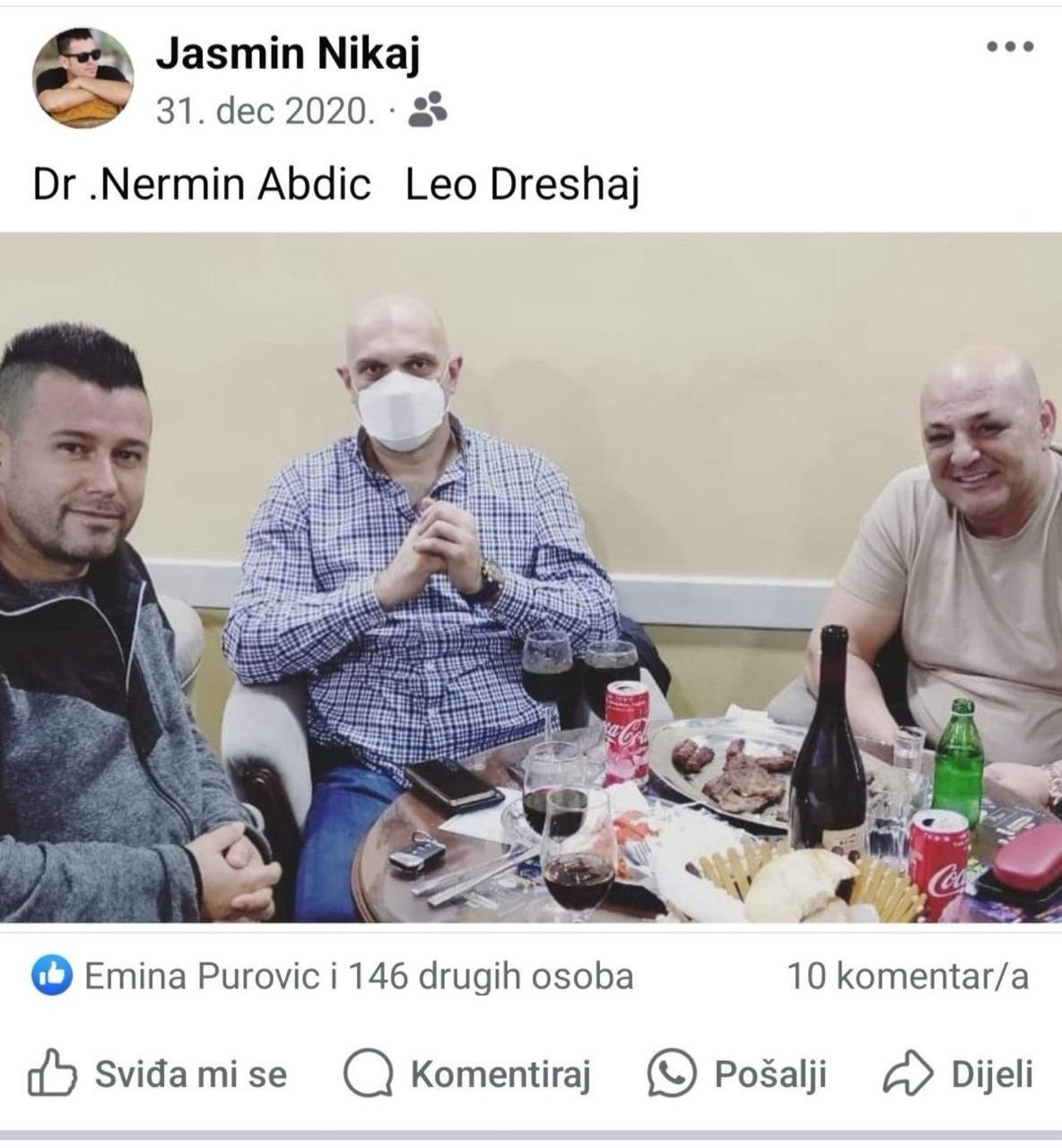1062x1148 pixels.
Task: Click the Like thumbs-up icon next to Sviđa mi se
Action: (x=54, y=1073)
